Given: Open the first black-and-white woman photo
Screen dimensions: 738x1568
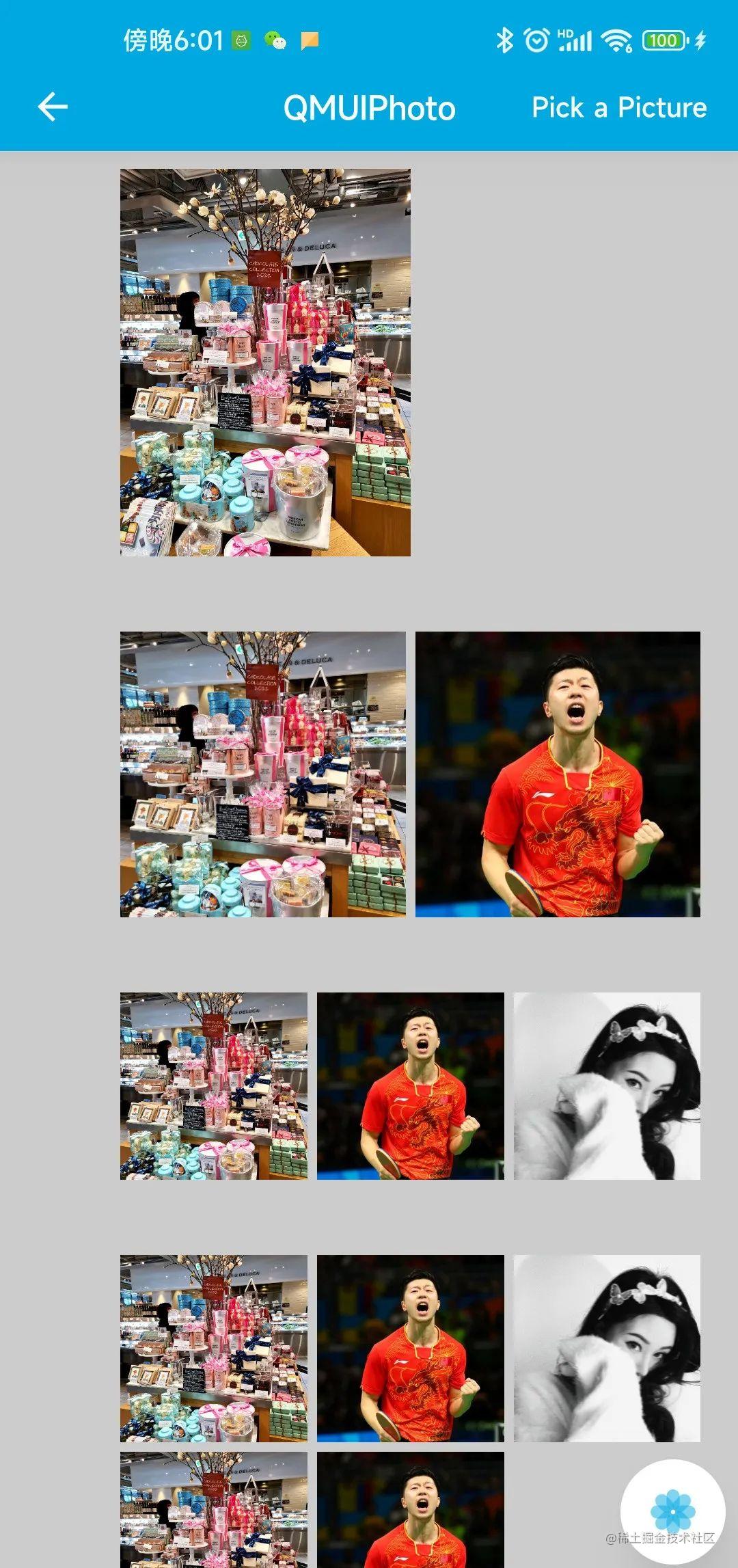Looking at the screenshot, I should pos(607,1085).
